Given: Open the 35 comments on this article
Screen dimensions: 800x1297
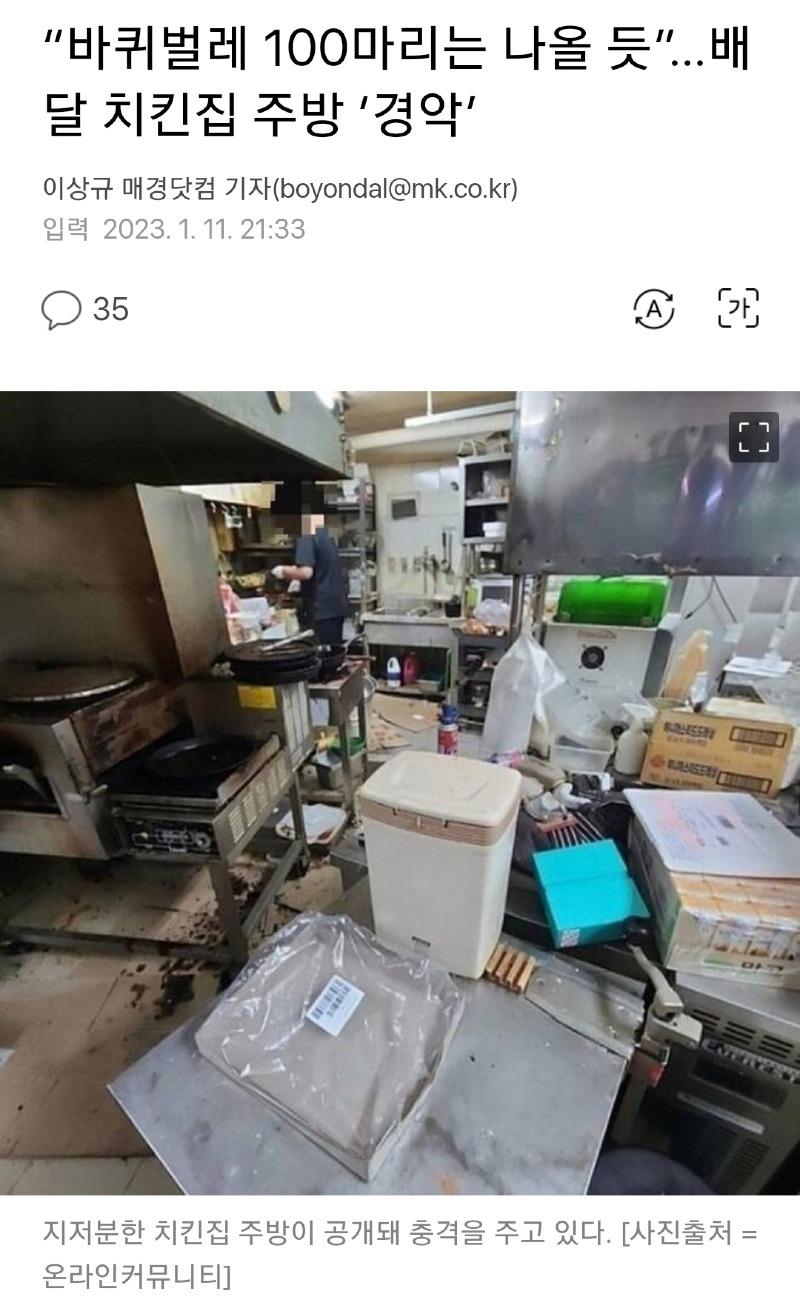Looking at the screenshot, I should coord(85,309).
